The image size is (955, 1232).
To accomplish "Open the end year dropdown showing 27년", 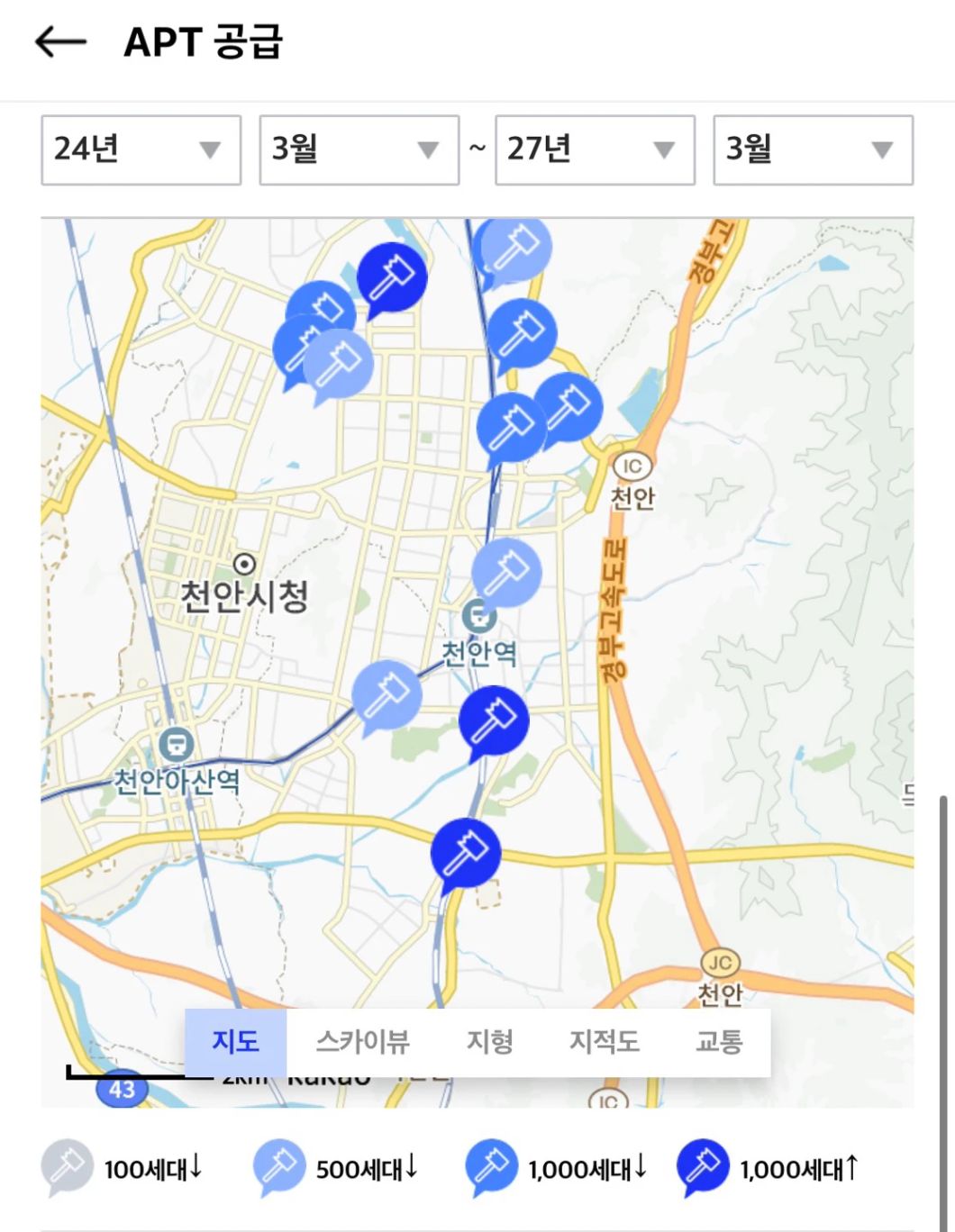I will tap(595, 149).
